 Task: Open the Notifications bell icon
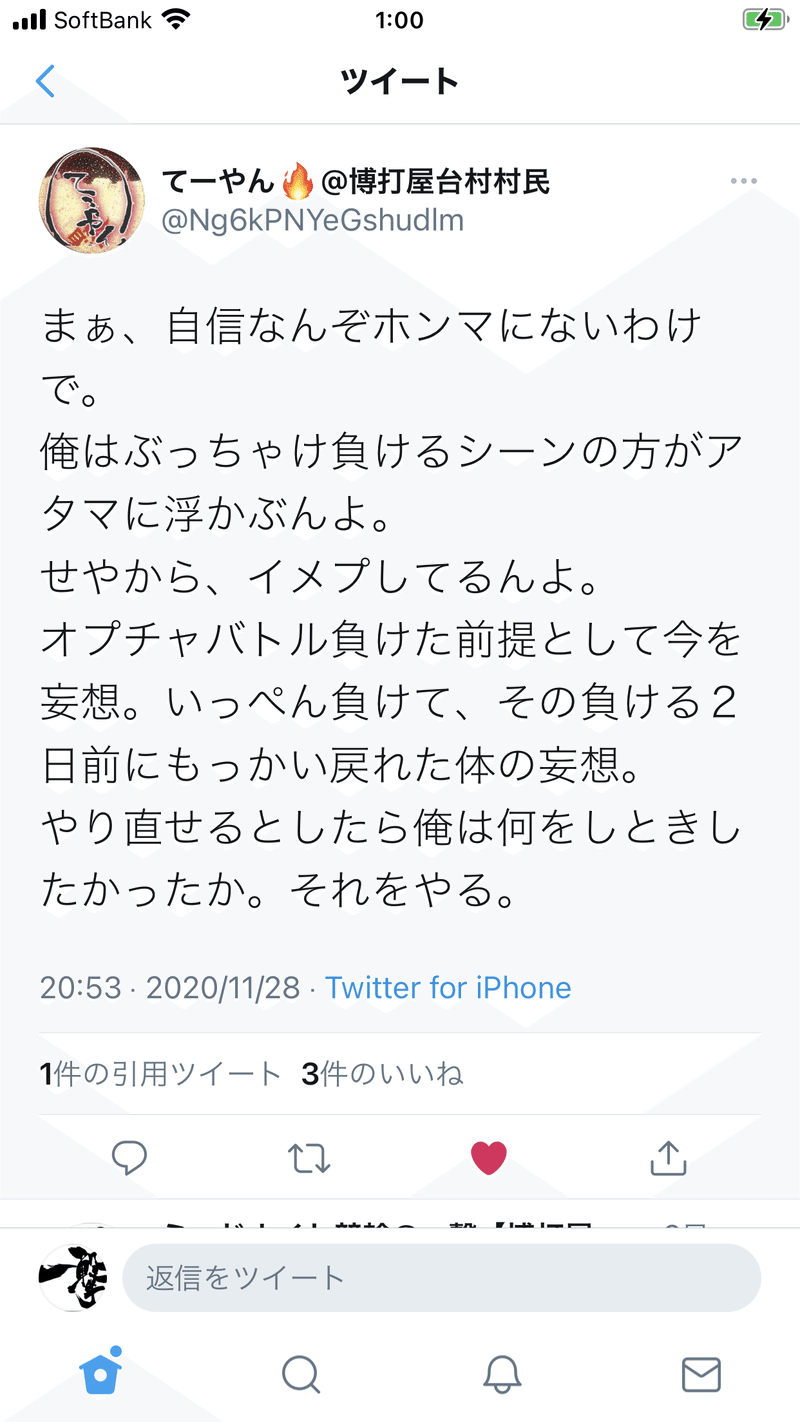click(x=500, y=1375)
